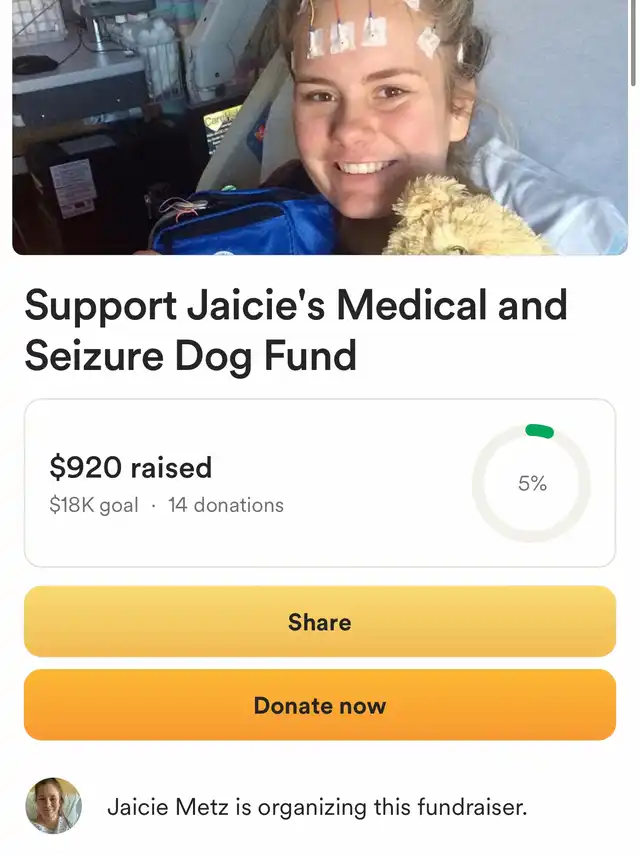This screenshot has width=640, height=855.
Task: Donate now to the fundraiser
Action: (x=319, y=705)
